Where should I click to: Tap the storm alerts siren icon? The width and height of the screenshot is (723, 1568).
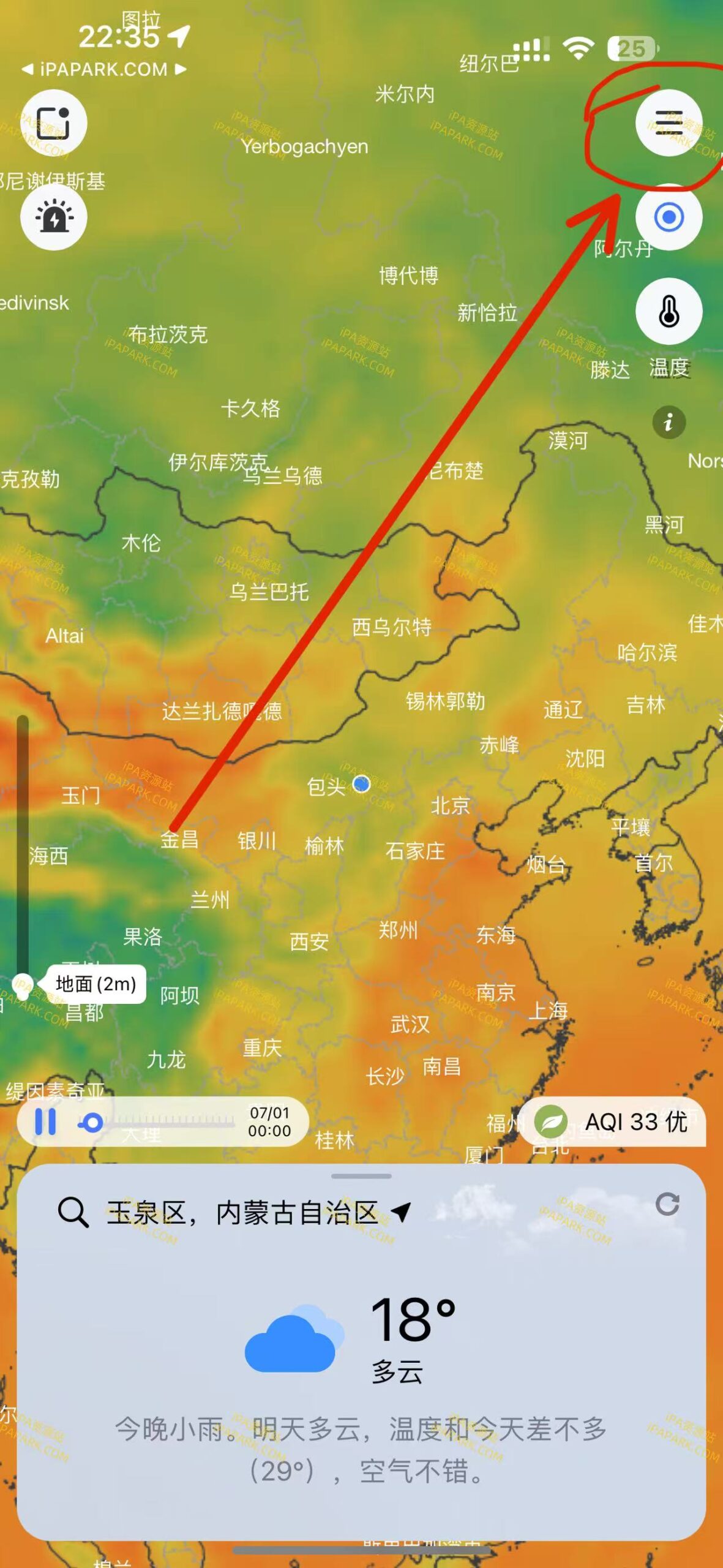click(x=53, y=217)
